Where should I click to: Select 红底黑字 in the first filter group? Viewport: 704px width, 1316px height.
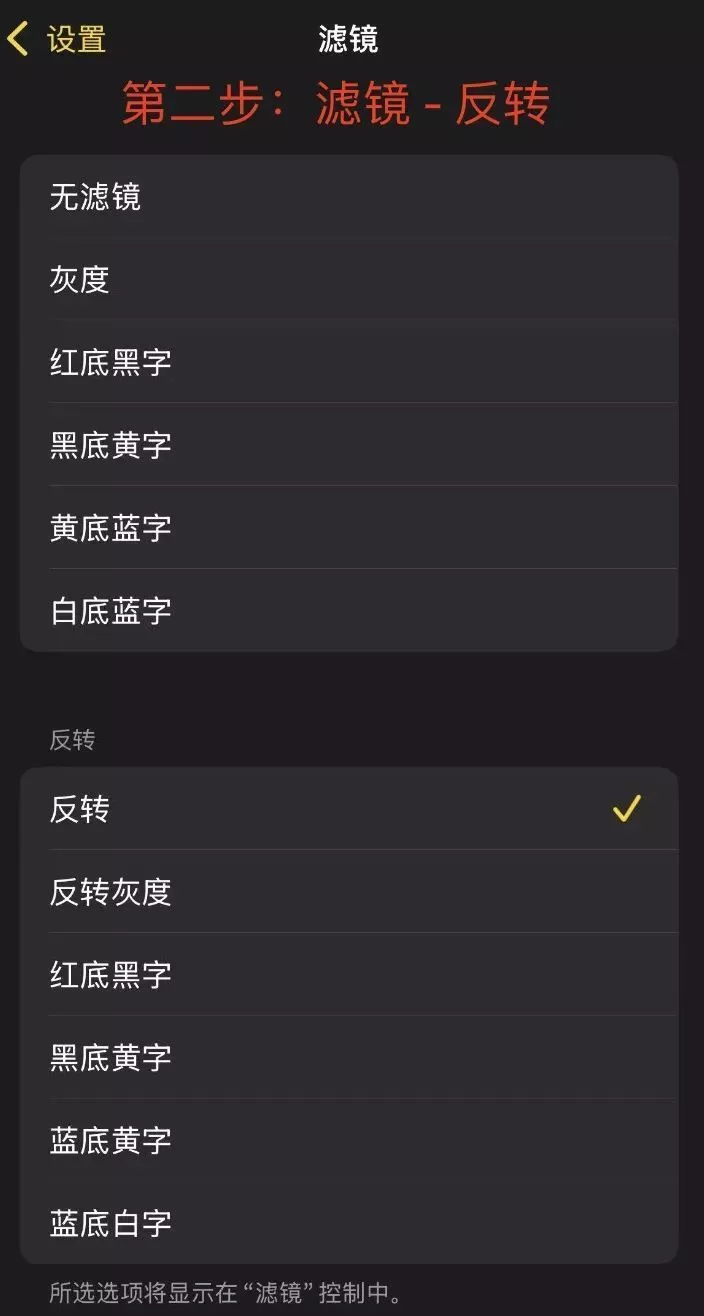click(x=348, y=362)
